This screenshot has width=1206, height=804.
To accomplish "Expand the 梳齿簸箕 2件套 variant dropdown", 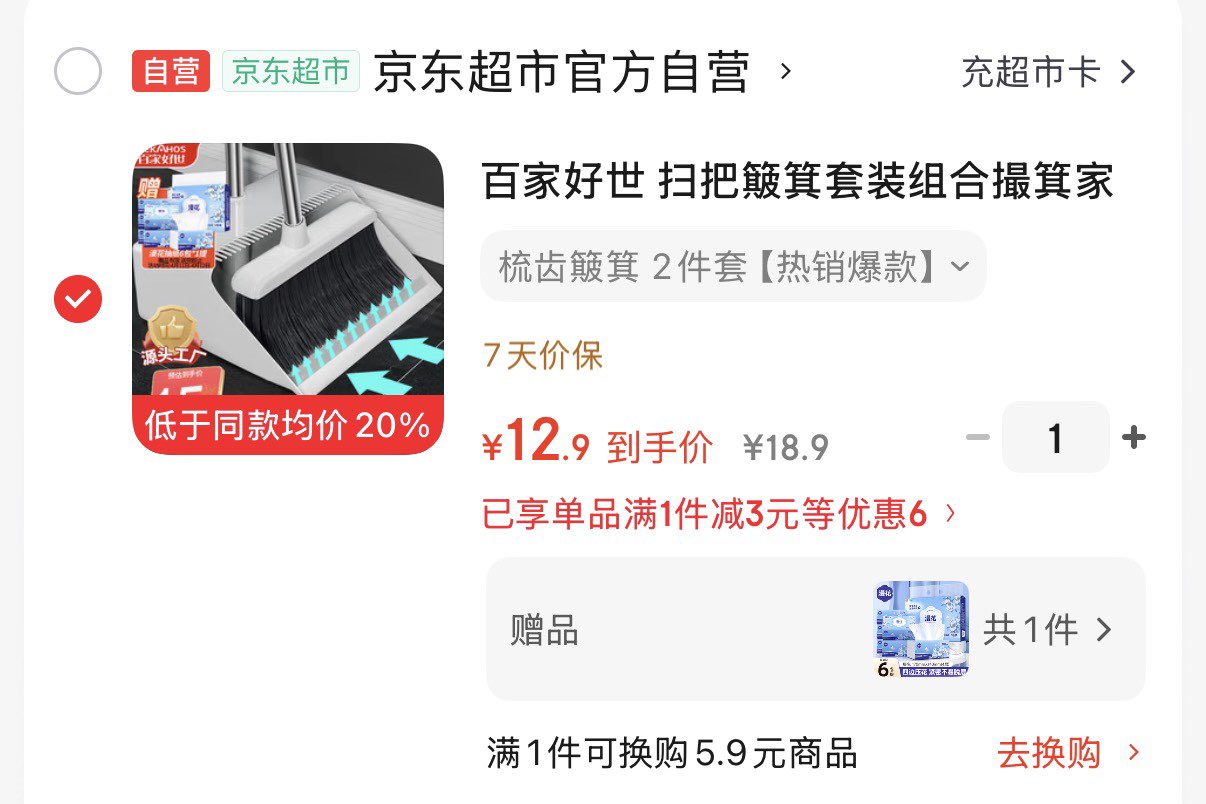I will (733, 266).
